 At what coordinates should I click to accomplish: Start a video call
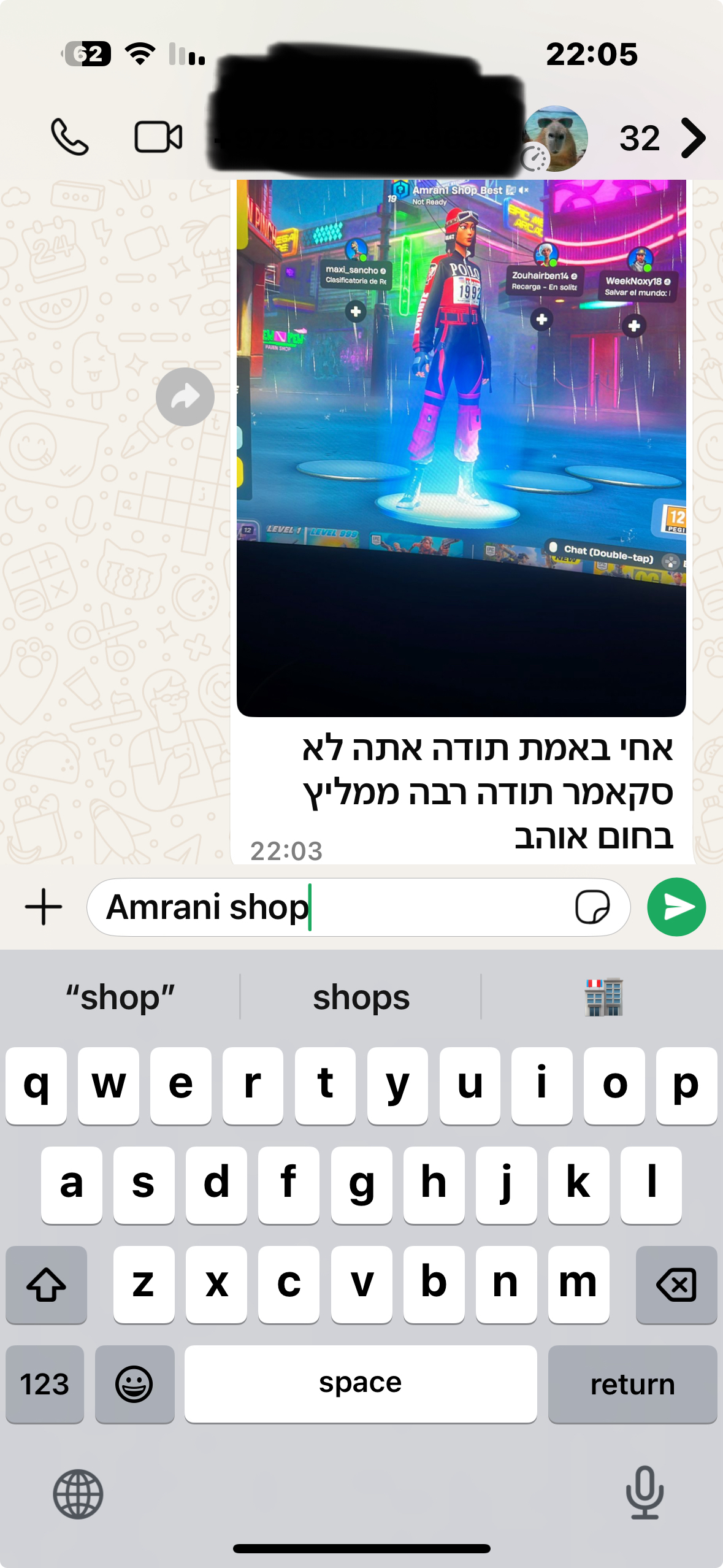pyautogui.click(x=158, y=137)
